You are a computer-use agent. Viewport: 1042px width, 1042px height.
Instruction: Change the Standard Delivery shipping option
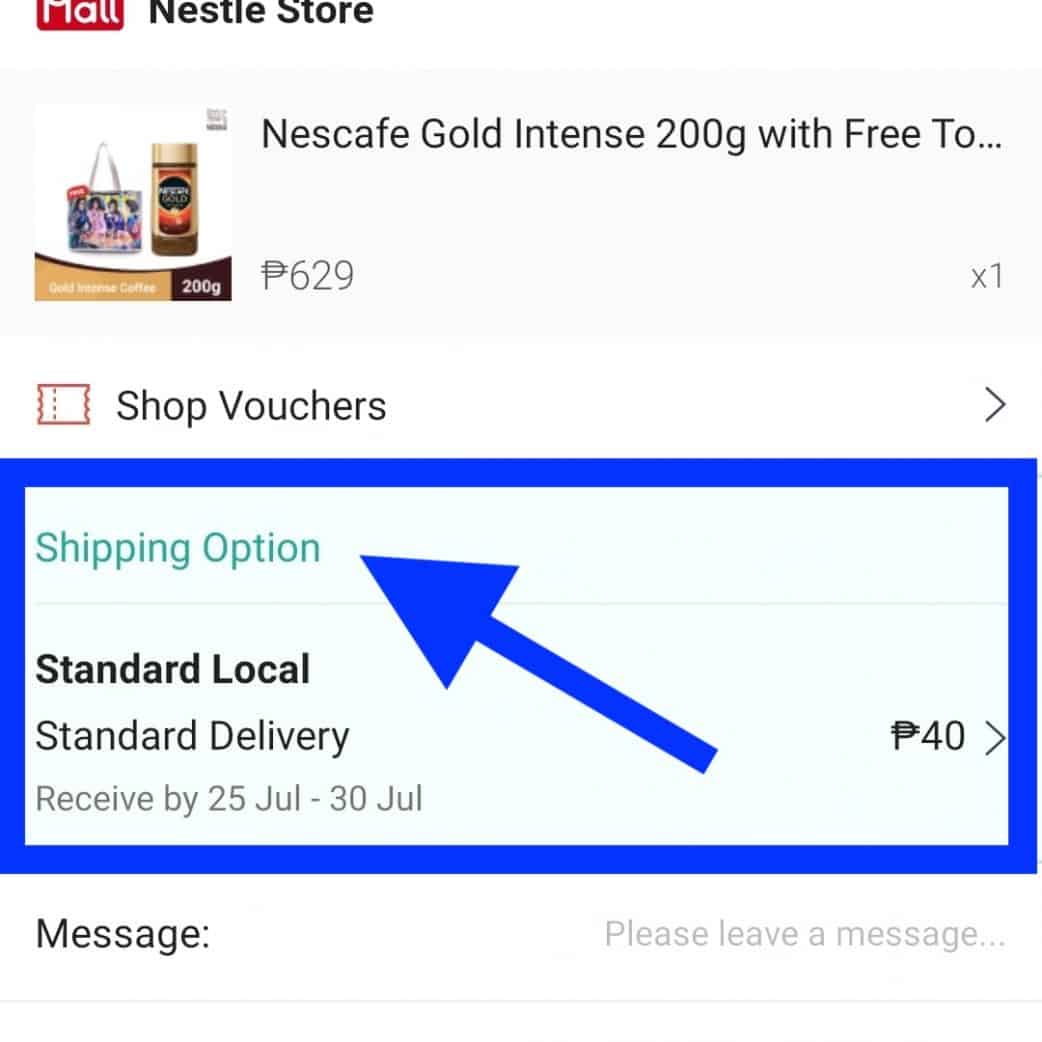520,738
